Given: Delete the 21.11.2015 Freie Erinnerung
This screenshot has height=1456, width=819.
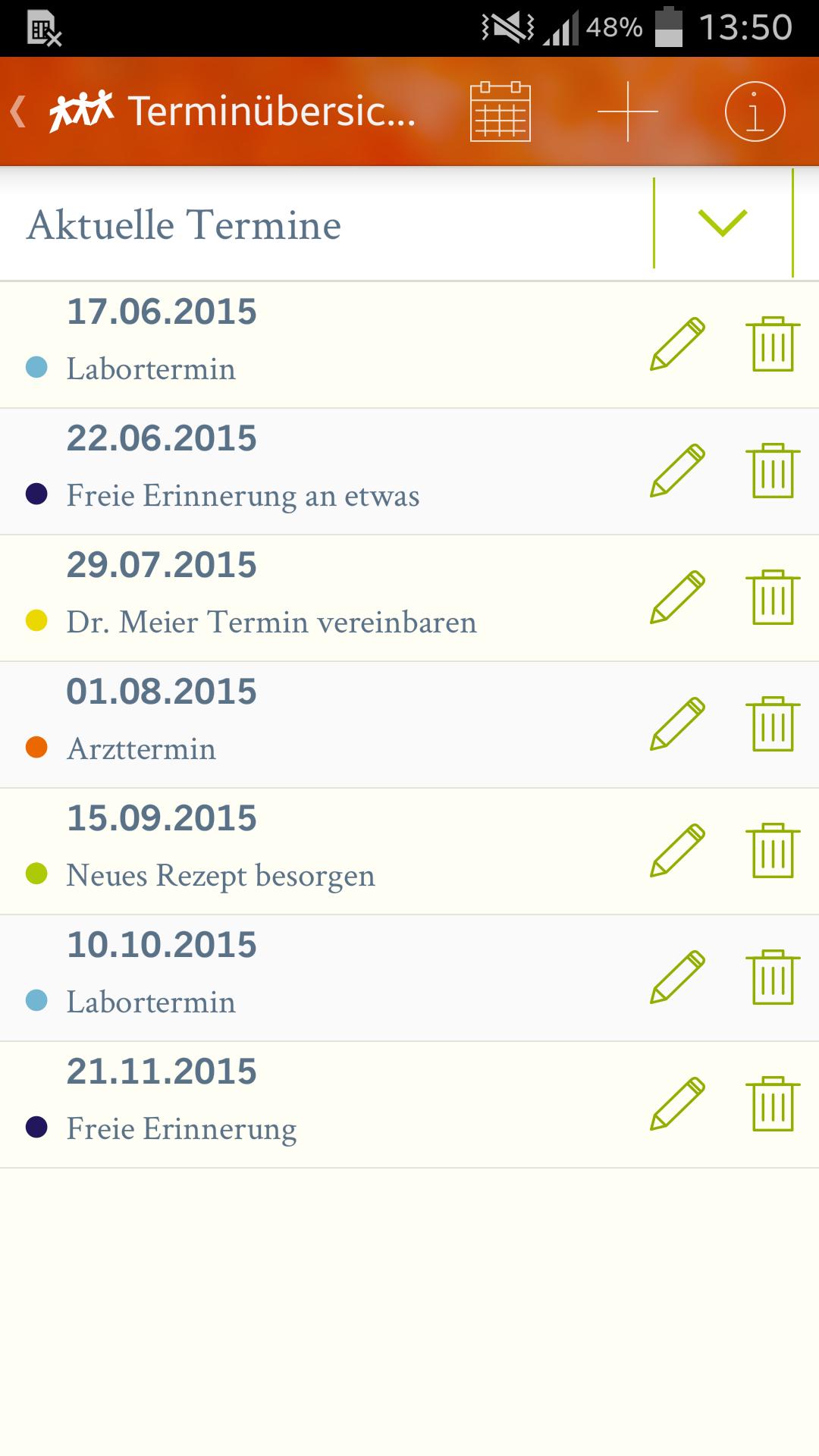Looking at the screenshot, I should pos(773,1104).
